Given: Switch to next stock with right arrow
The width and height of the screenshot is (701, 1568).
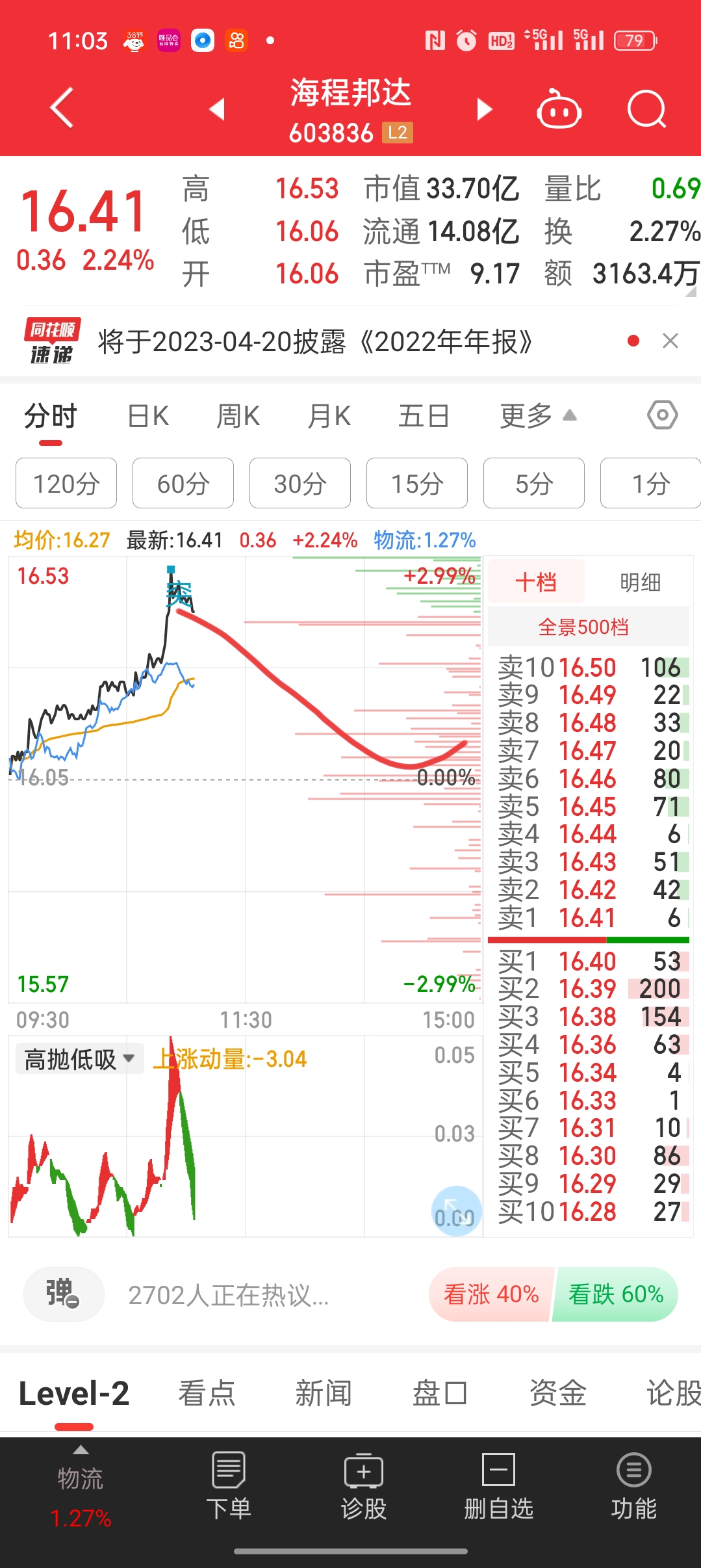Looking at the screenshot, I should tap(484, 109).
